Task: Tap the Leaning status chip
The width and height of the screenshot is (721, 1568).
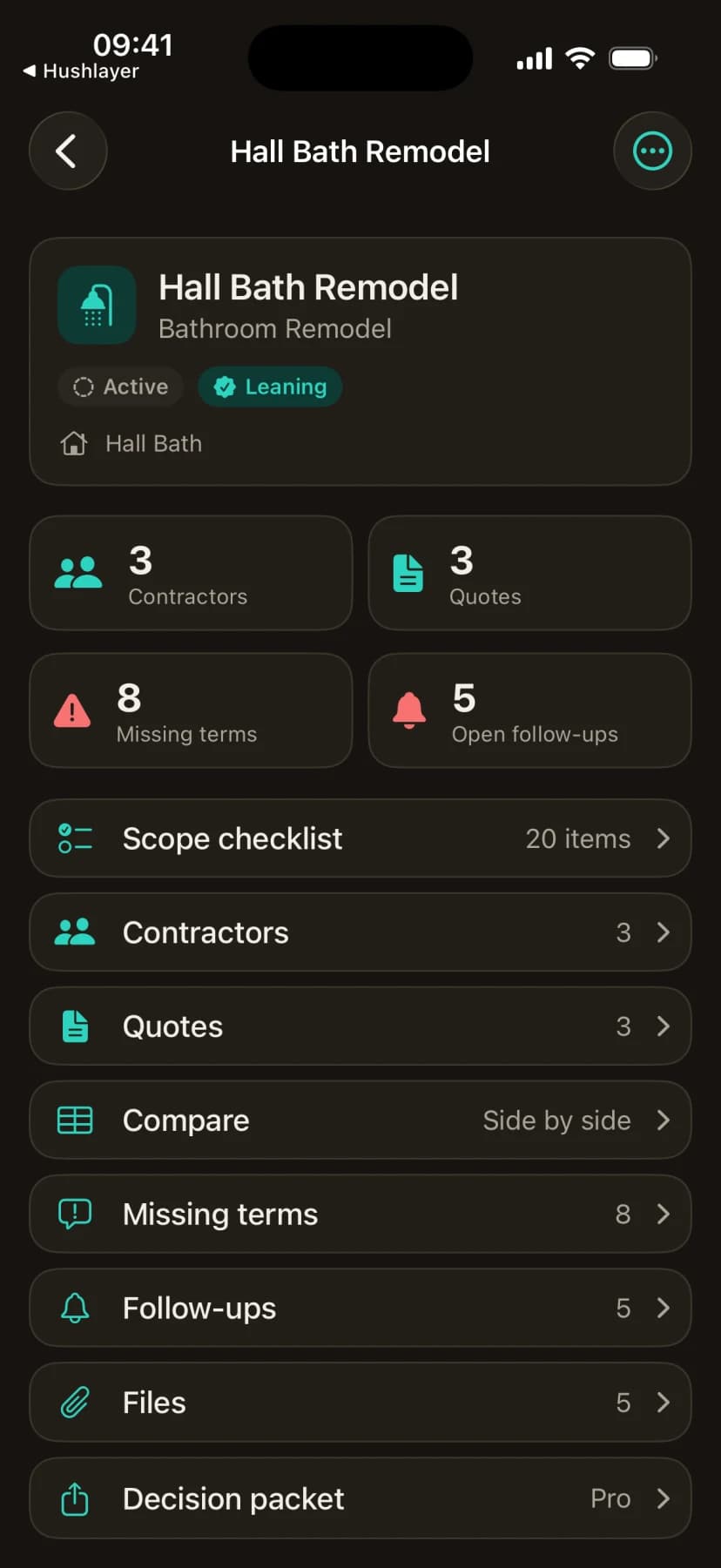Action: point(270,387)
